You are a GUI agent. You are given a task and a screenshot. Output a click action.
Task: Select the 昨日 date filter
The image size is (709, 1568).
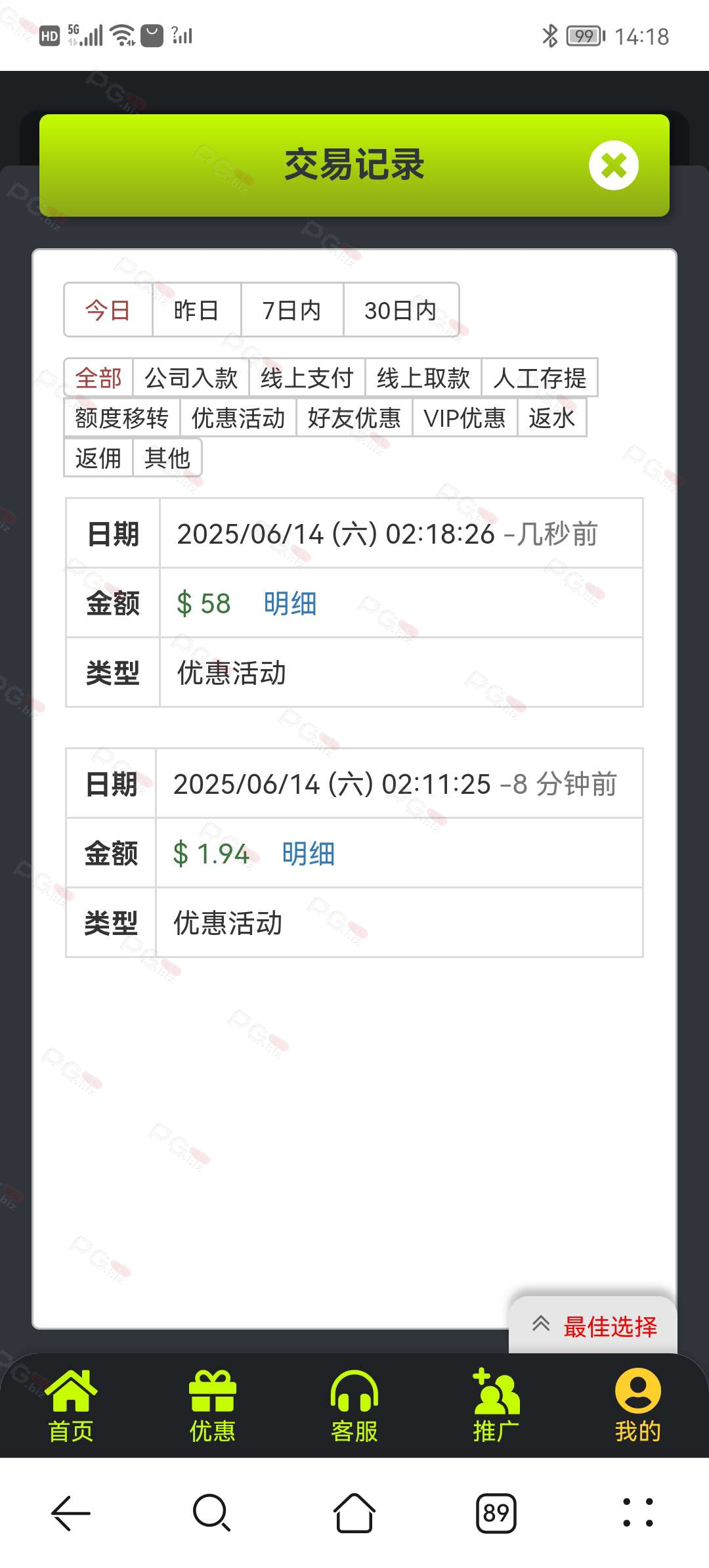coord(196,310)
